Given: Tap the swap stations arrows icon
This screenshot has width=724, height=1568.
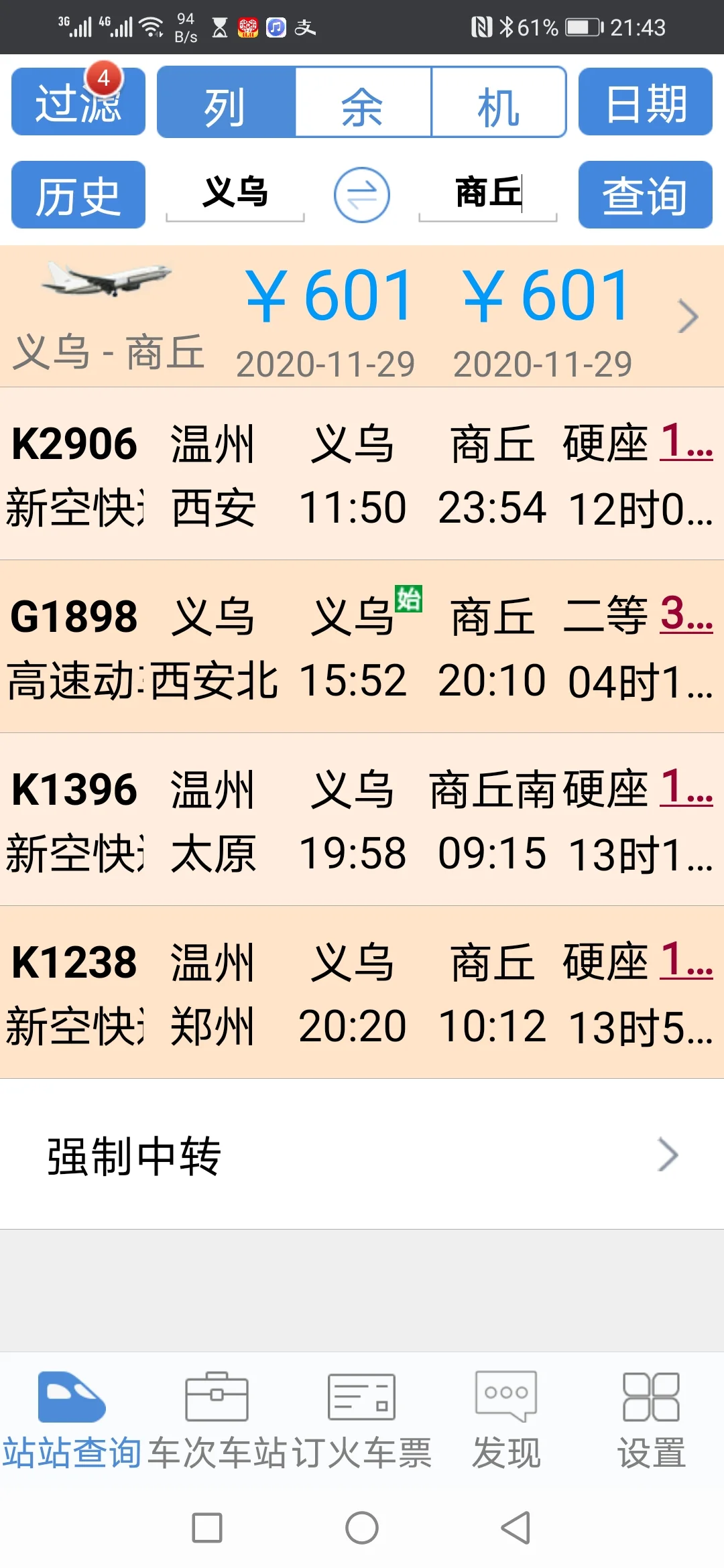Looking at the screenshot, I should click(x=361, y=194).
